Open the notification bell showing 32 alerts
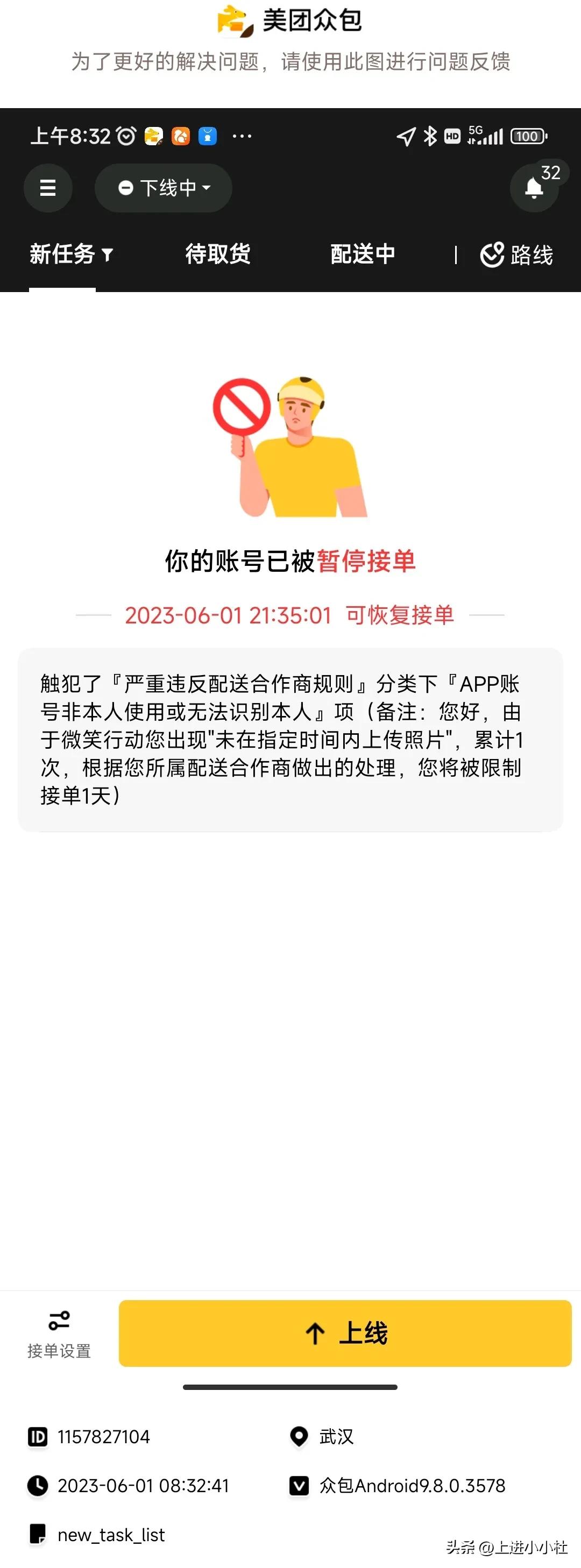 (534, 188)
